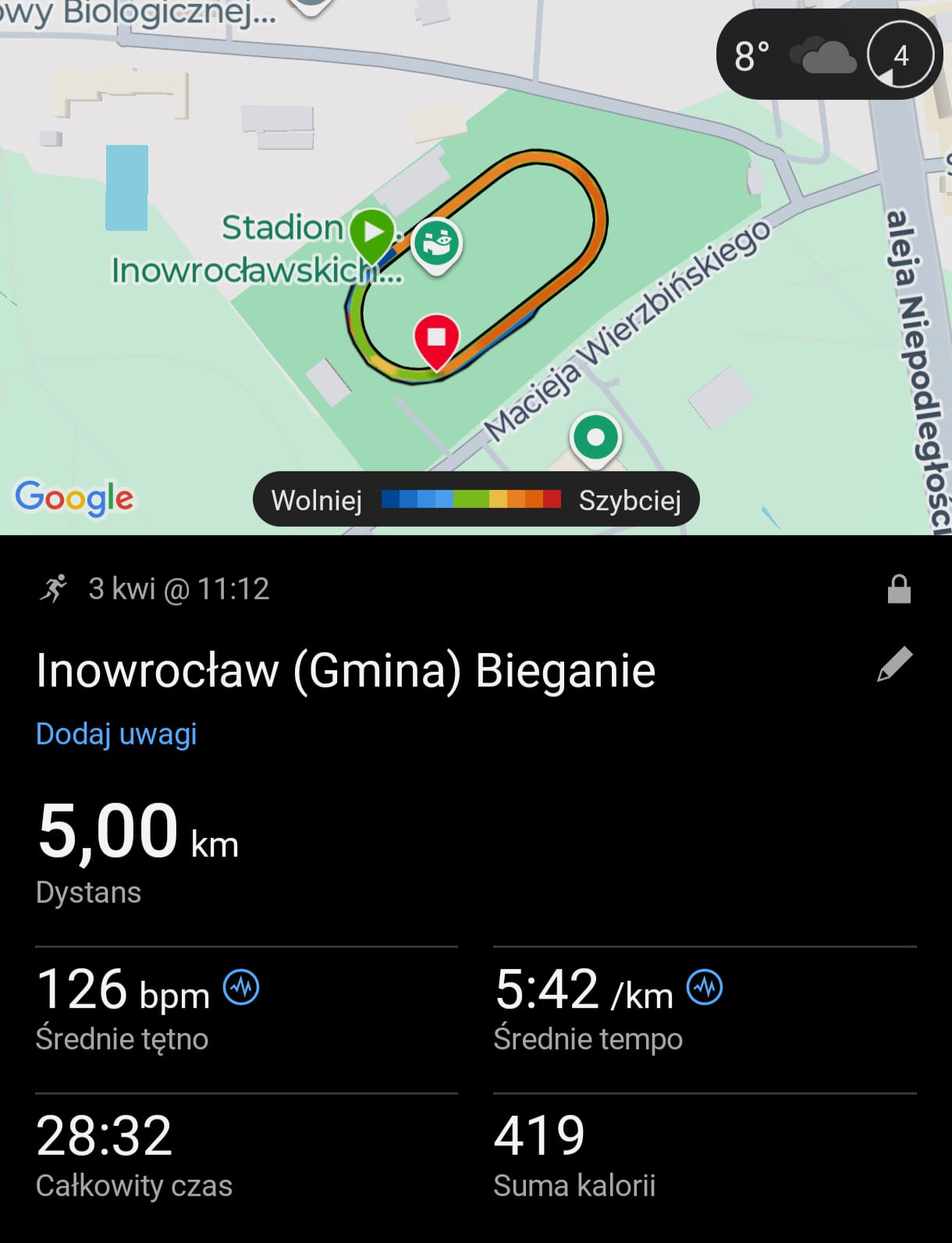Image resolution: width=952 pixels, height=1243 pixels.
Task: Open privacy settings via the lock icon
Action: [899, 589]
